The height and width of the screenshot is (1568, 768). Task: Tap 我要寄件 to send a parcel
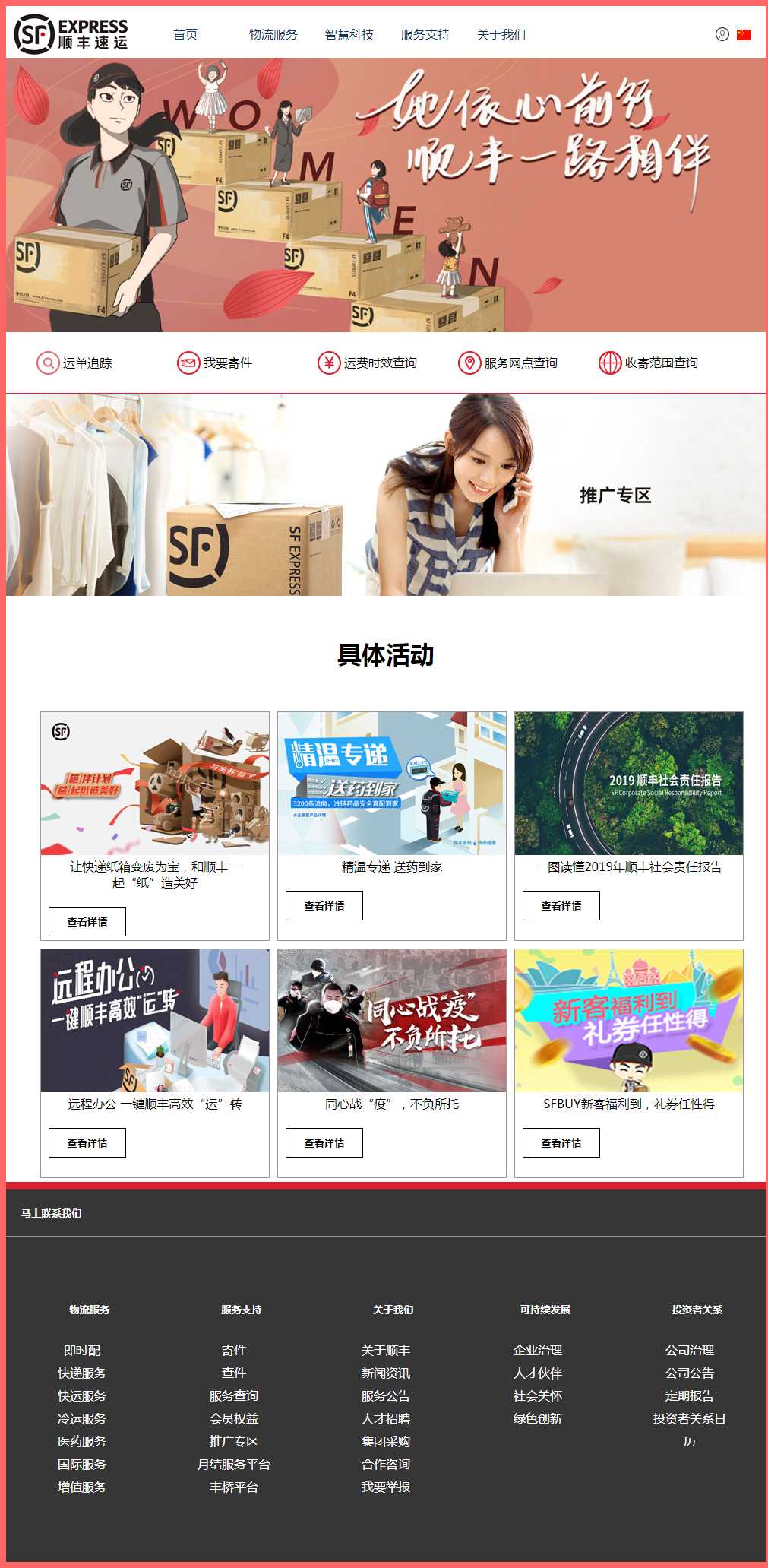(215, 363)
